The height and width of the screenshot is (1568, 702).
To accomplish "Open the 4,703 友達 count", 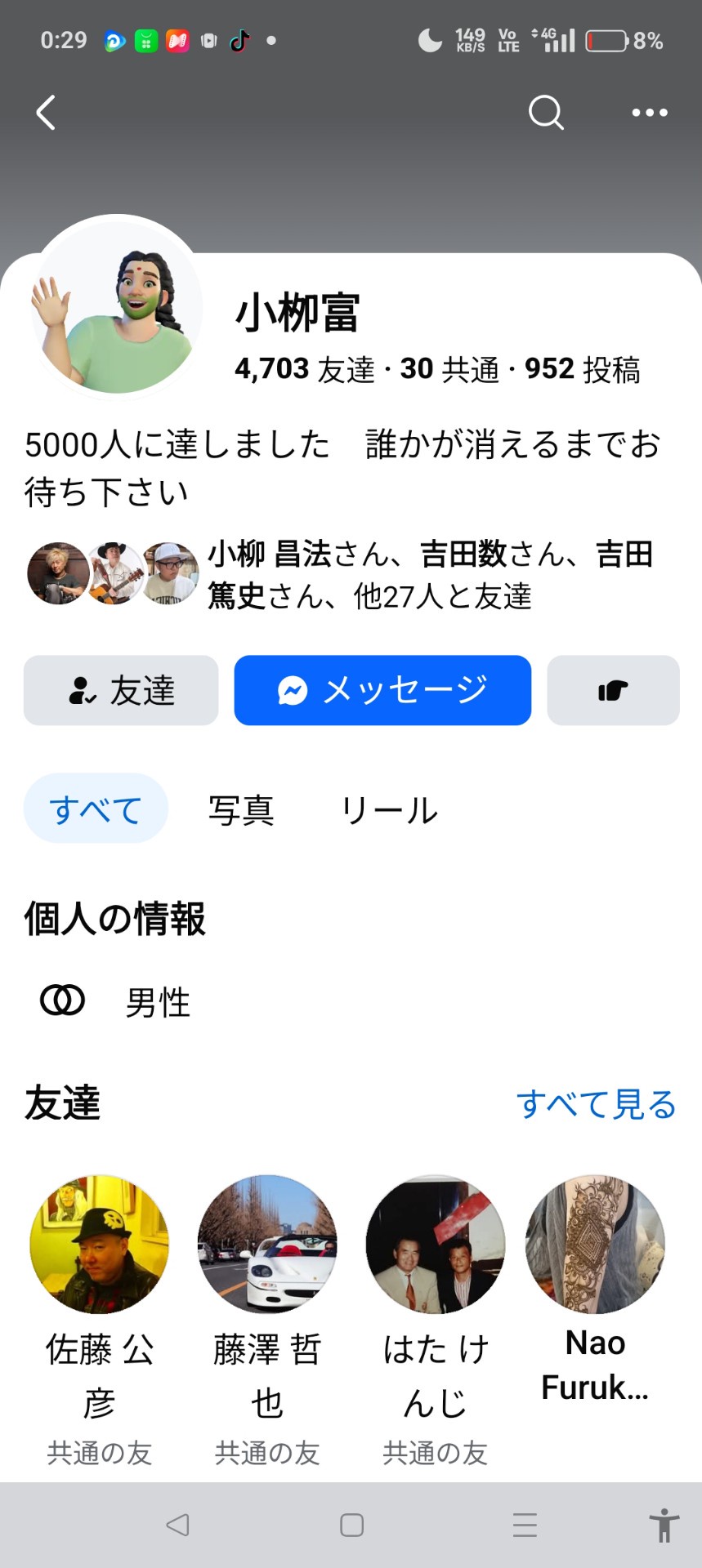I will 304,369.
